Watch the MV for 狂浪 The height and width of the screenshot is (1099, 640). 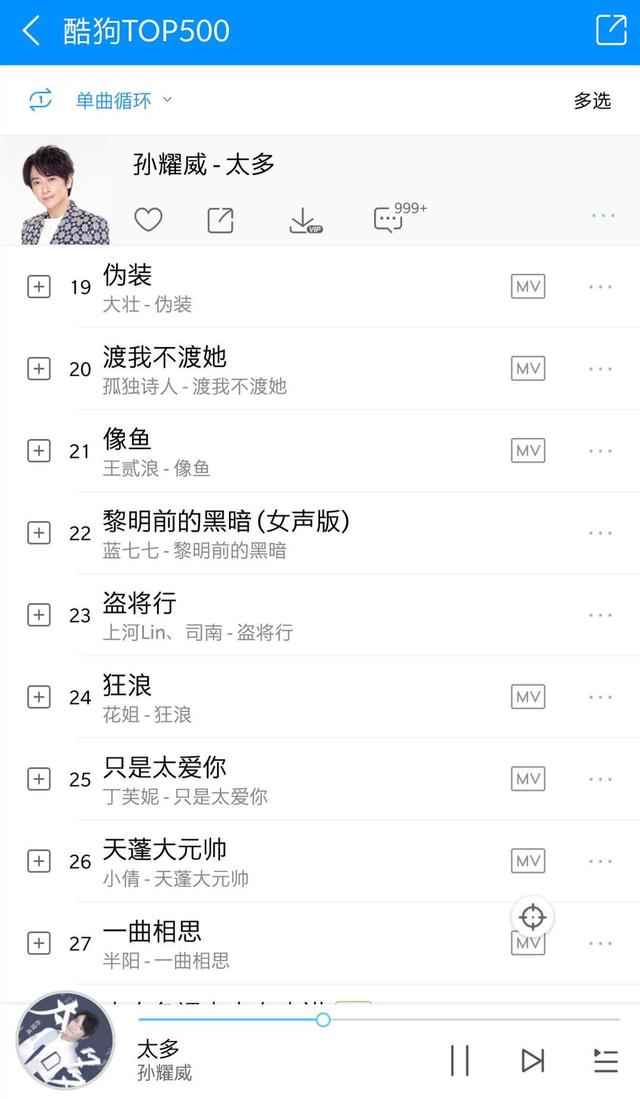click(x=528, y=696)
